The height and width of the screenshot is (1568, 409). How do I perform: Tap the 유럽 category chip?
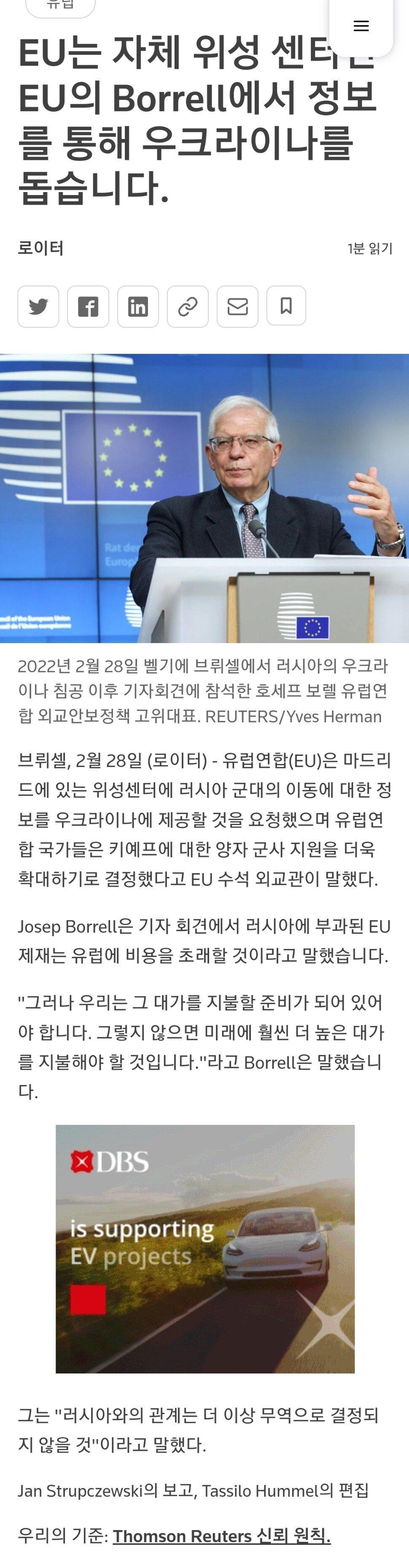click(61, 6)
